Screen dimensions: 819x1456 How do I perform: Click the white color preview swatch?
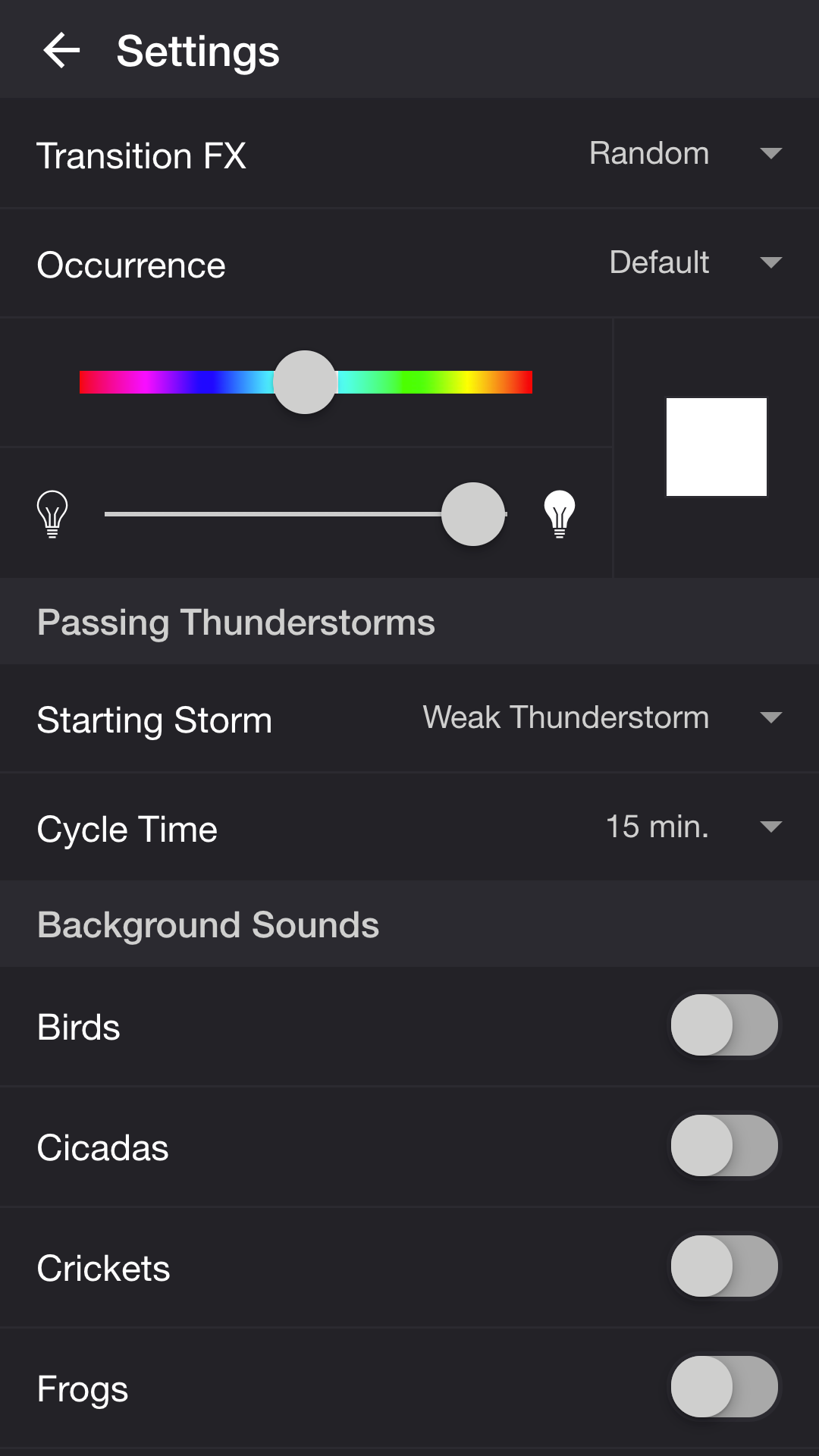pos(715,447)
